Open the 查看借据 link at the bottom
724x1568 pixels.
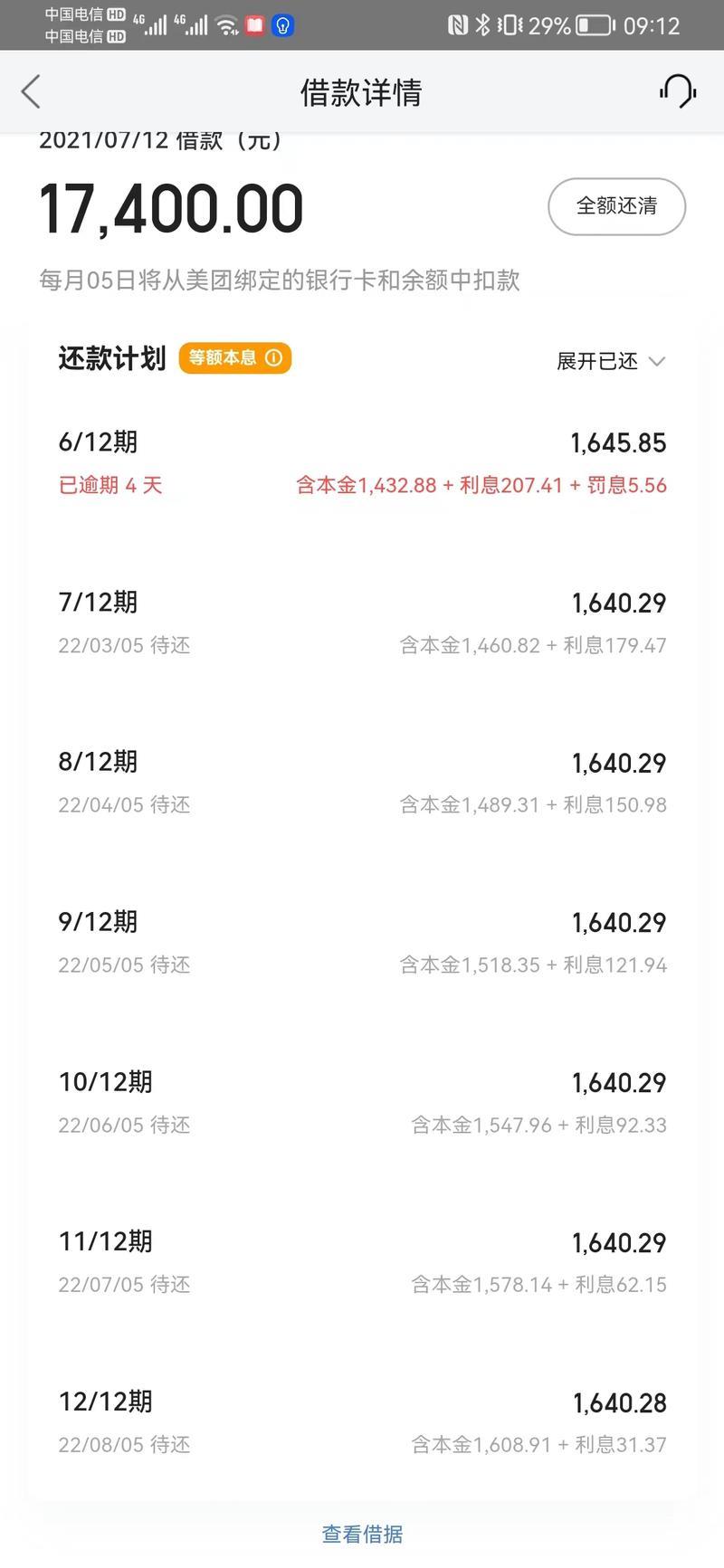tap(361, 1535)
